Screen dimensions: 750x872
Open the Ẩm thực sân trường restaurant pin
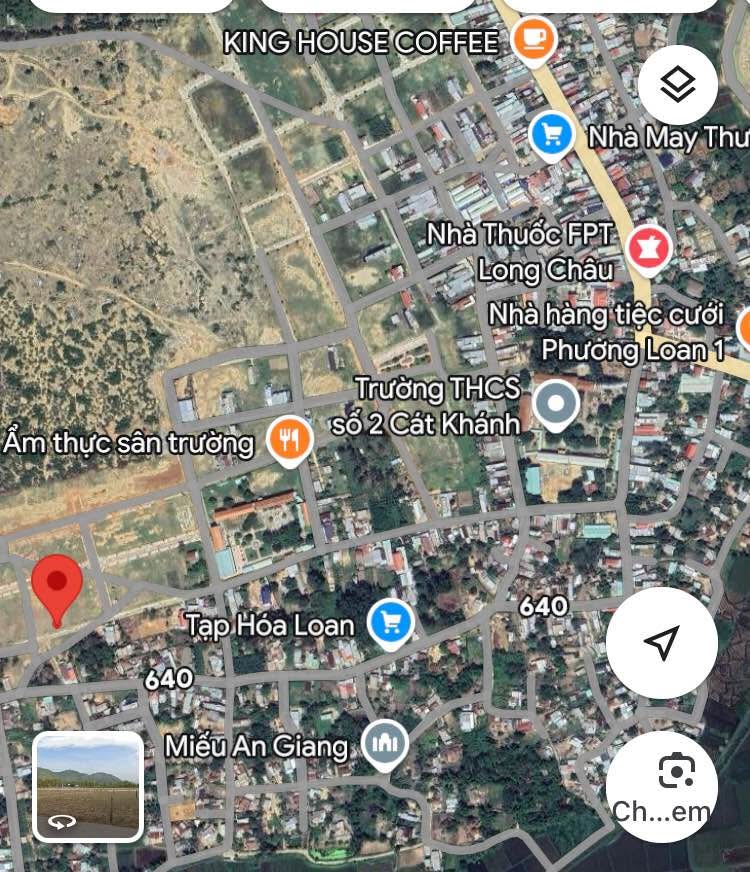click(x=290, y=439)
